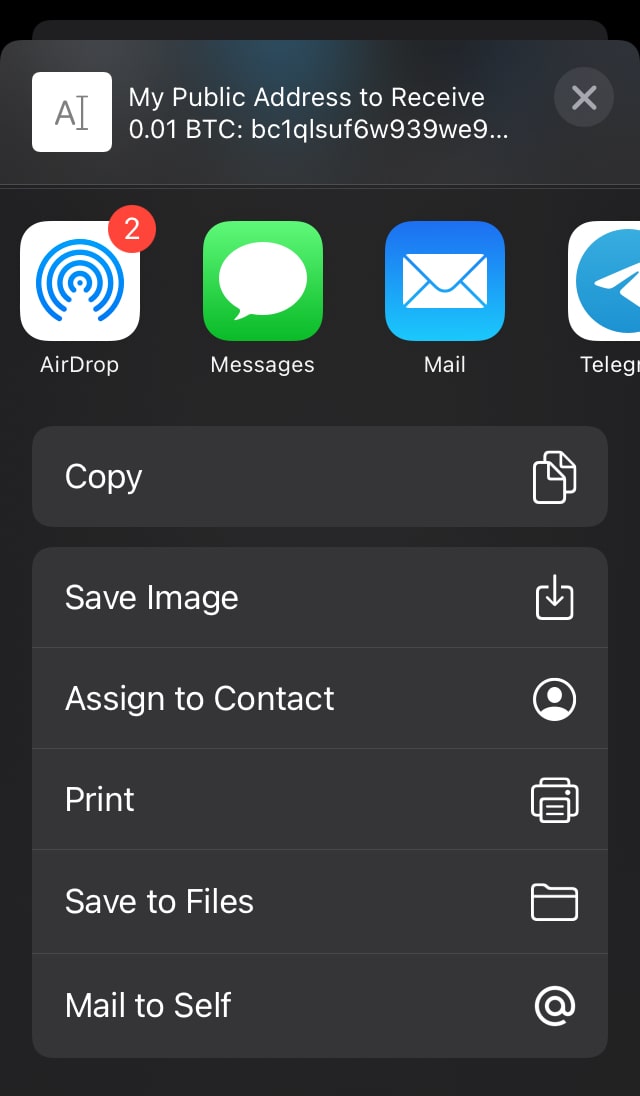Share using the Mail app
The width and height of the screenshot is (640, 1096).
[x=445, y=281]
